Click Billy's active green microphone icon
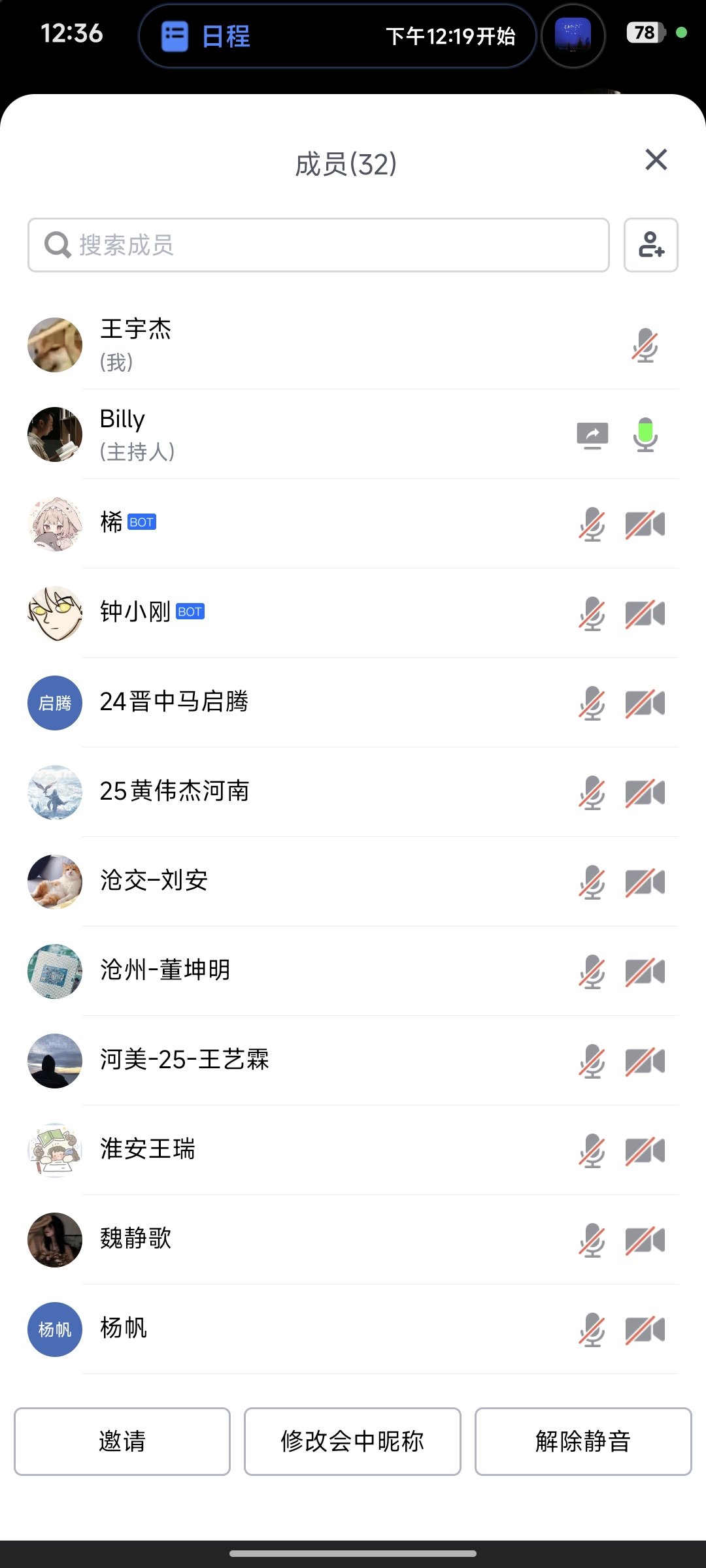Image resolution: width=706 pixels, height=1568 pixels. point(645,434)
